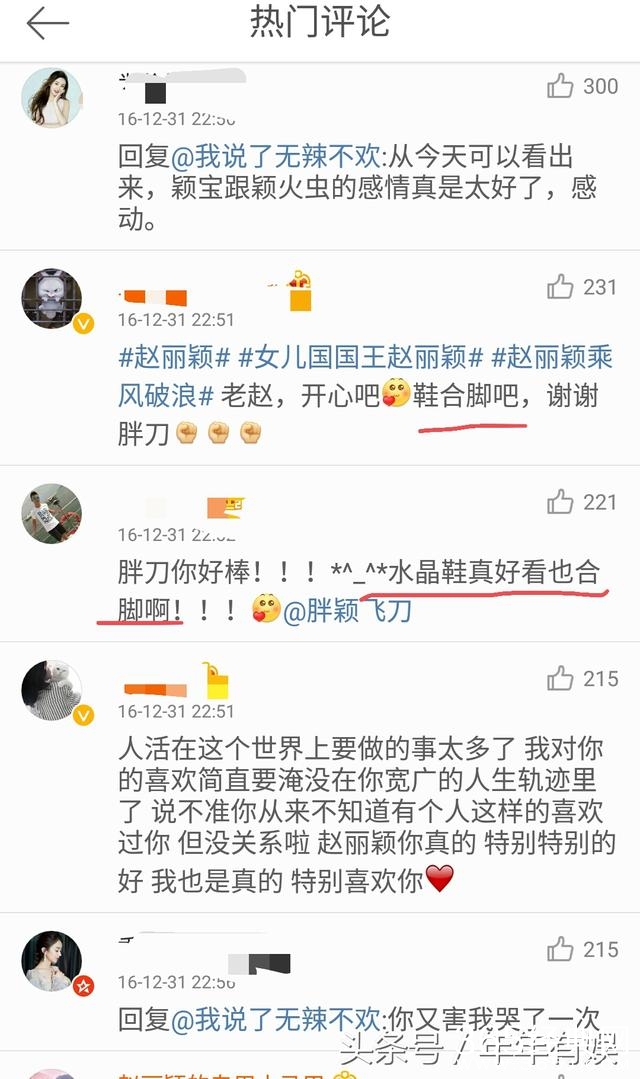
Task: Open @我说了无辣不欢 in the 你又害我哭了 reply
Action: pos(274,1020)
